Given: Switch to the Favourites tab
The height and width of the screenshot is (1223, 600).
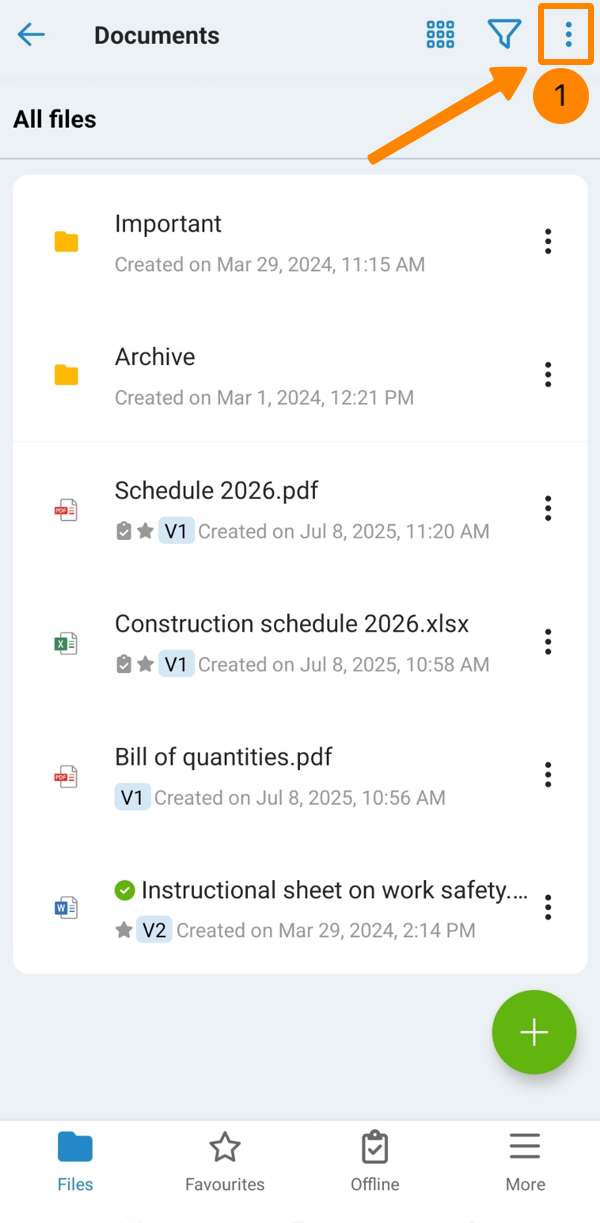Looking at the screenshot, I should (225, 1162).
